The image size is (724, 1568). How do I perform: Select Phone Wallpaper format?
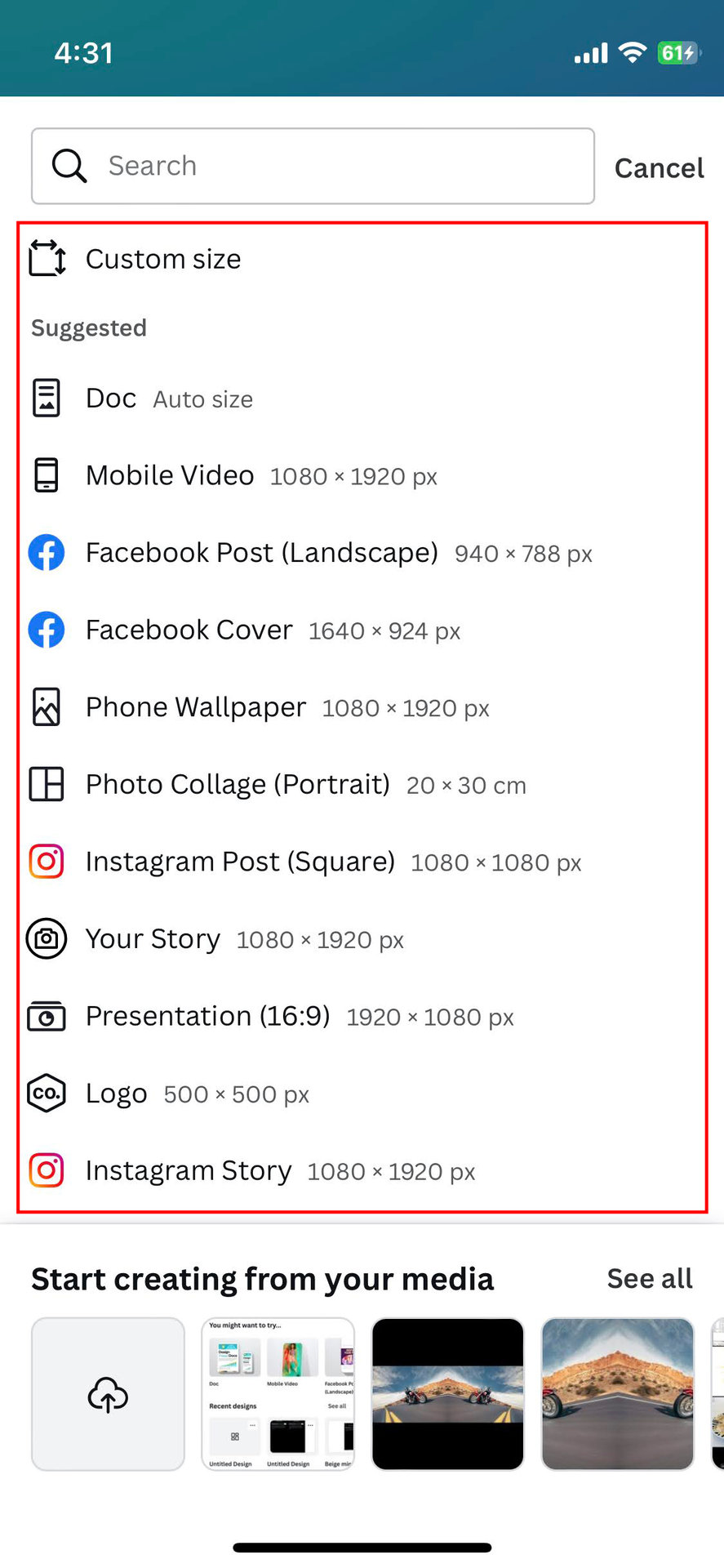tap(196, 707)
